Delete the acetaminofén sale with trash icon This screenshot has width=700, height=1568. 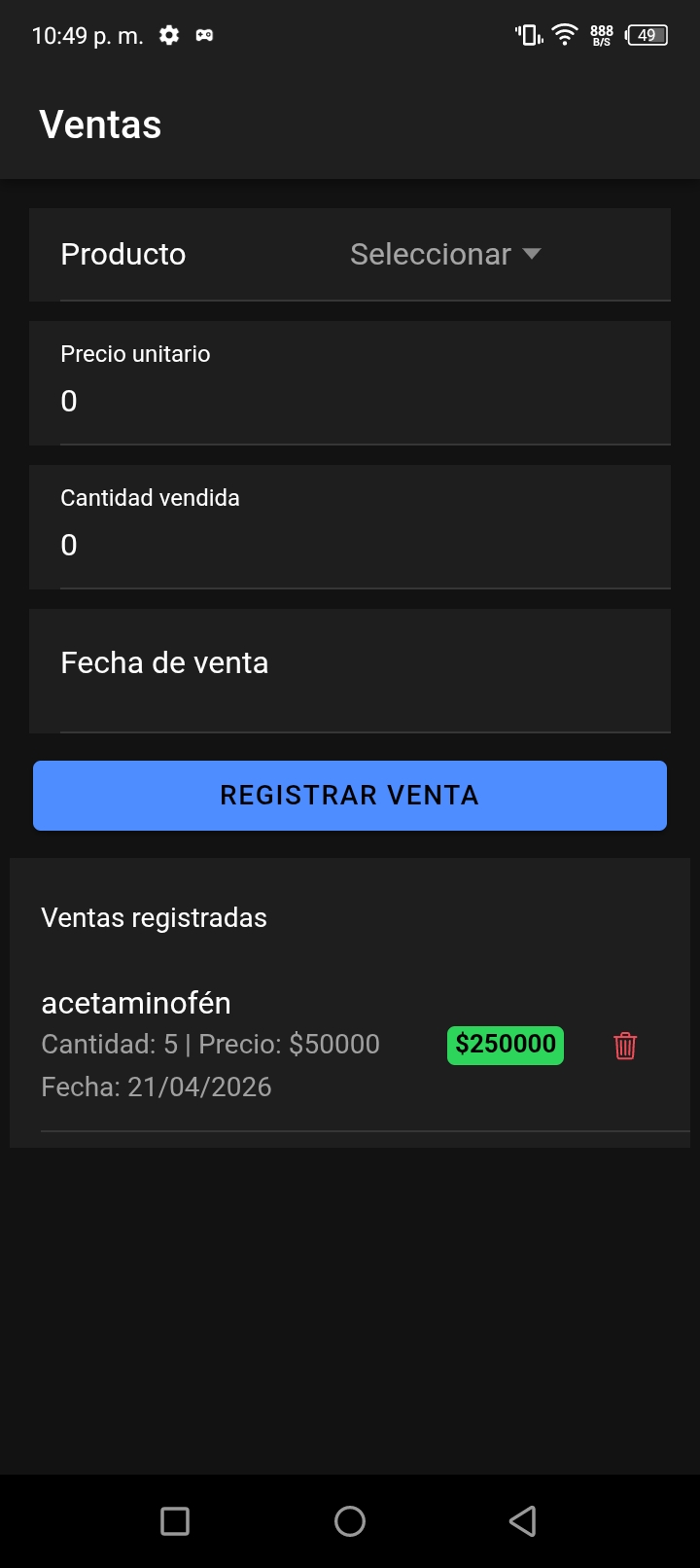[x=625, y=1046]
